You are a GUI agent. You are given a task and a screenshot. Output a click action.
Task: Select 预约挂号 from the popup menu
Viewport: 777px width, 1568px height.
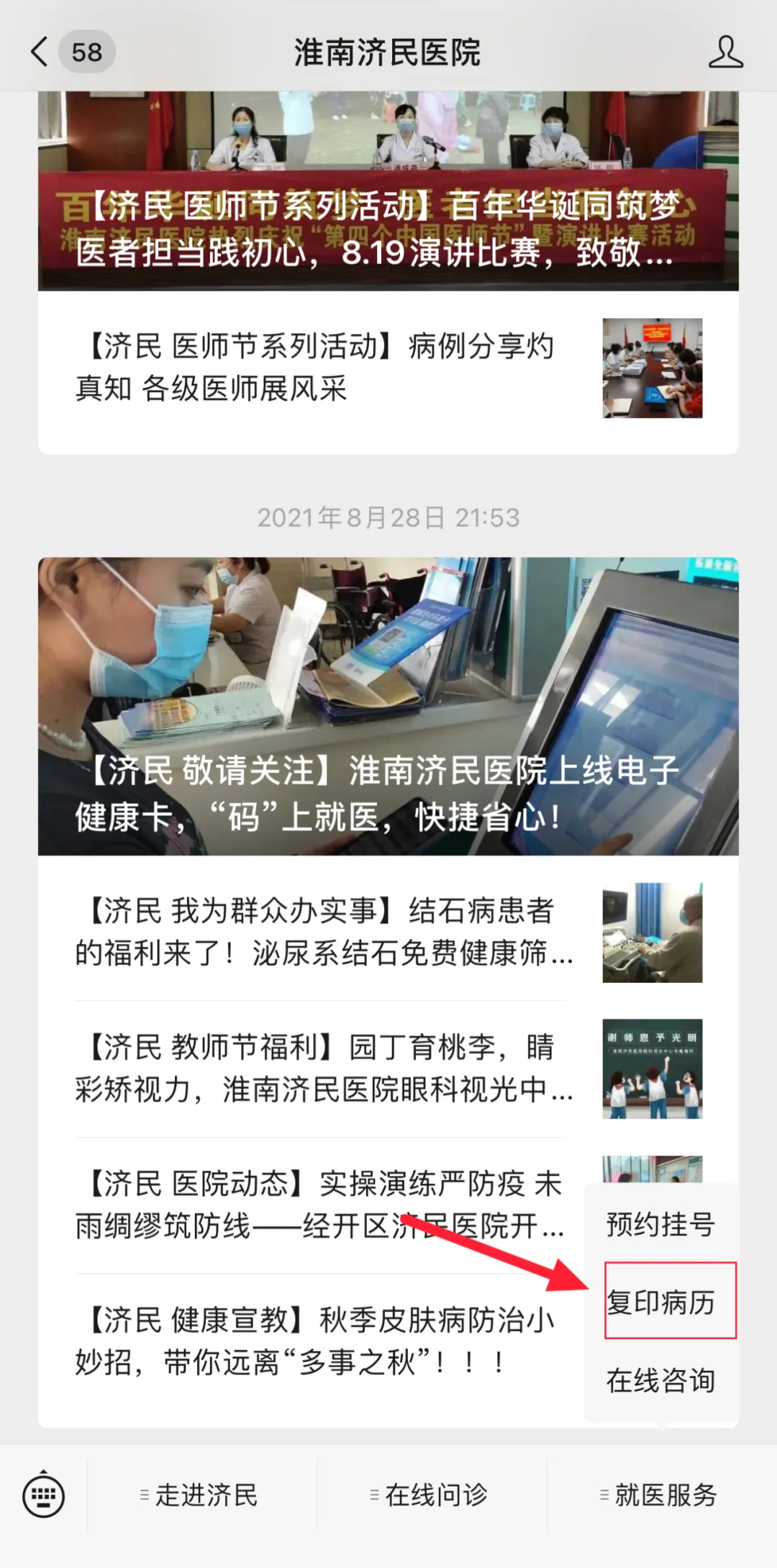pos(662,1223)
